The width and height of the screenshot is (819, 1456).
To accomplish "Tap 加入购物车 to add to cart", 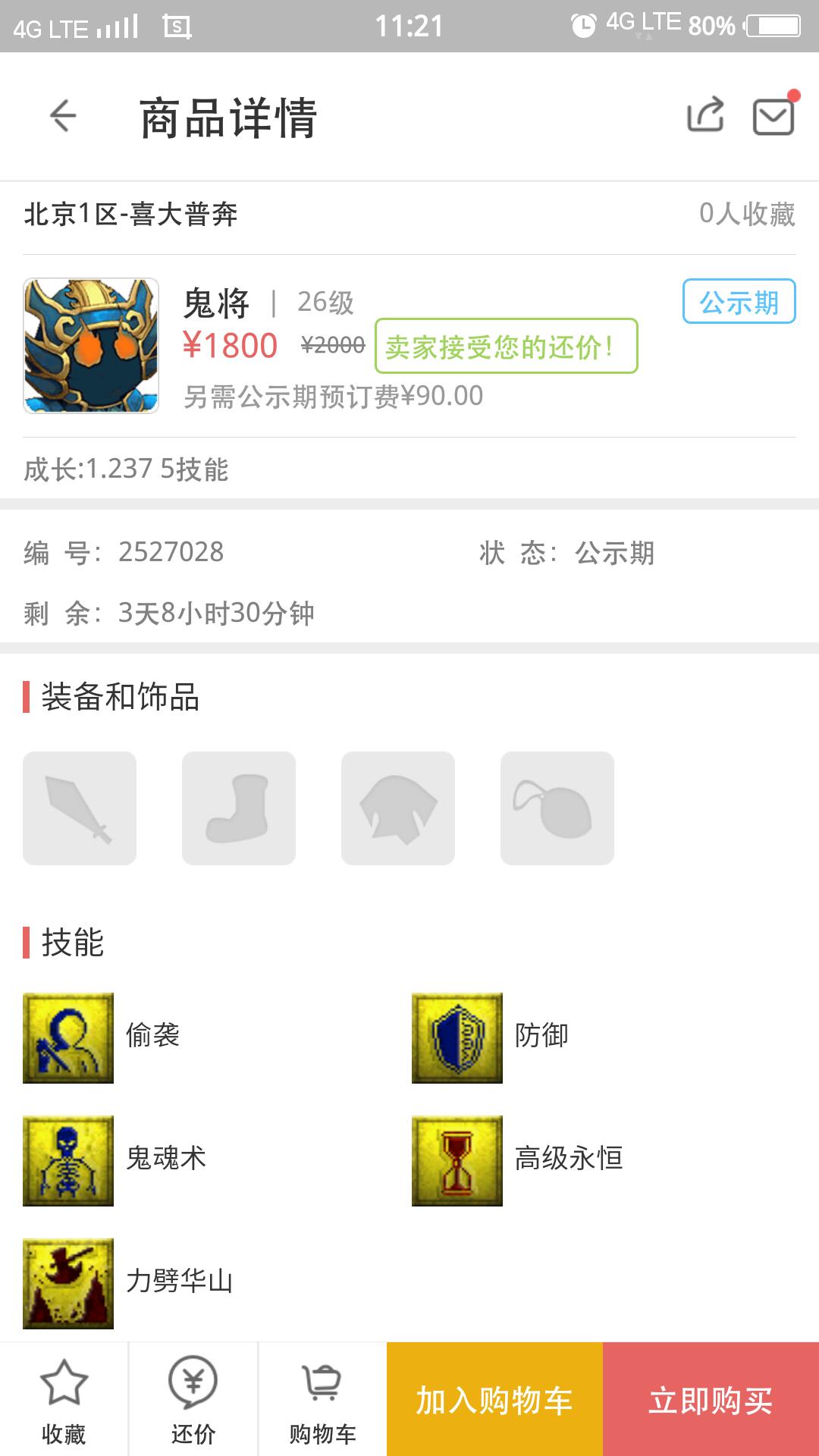I will coord(494,1400).
